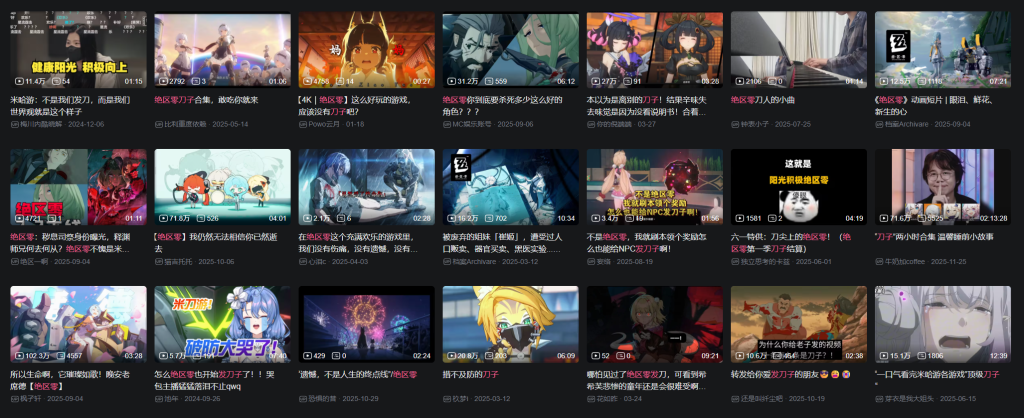Open the video '被废弃的姐妹「猎狐」'
Screen dimensions: 1024x418
coord(510,186)
